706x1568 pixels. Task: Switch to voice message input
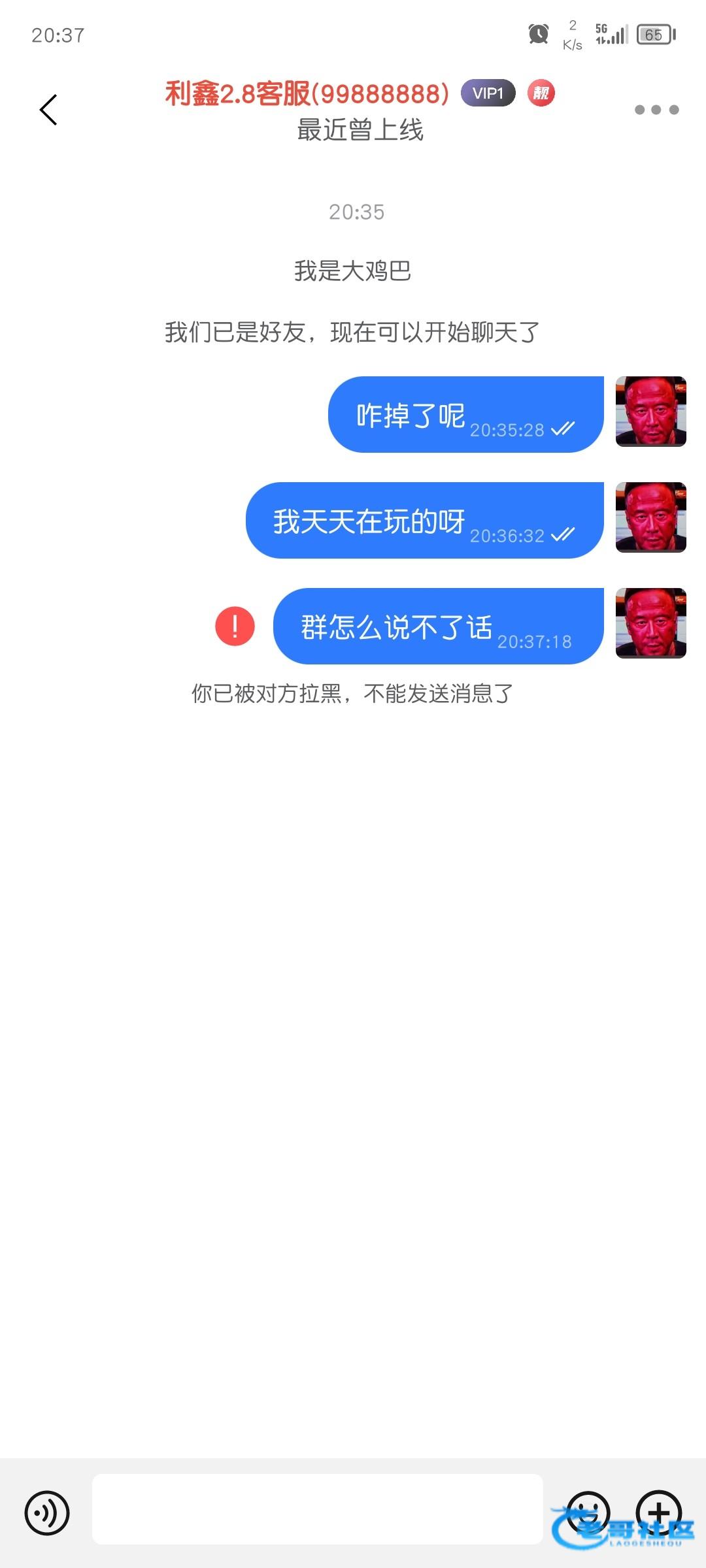click(47, 1512)
